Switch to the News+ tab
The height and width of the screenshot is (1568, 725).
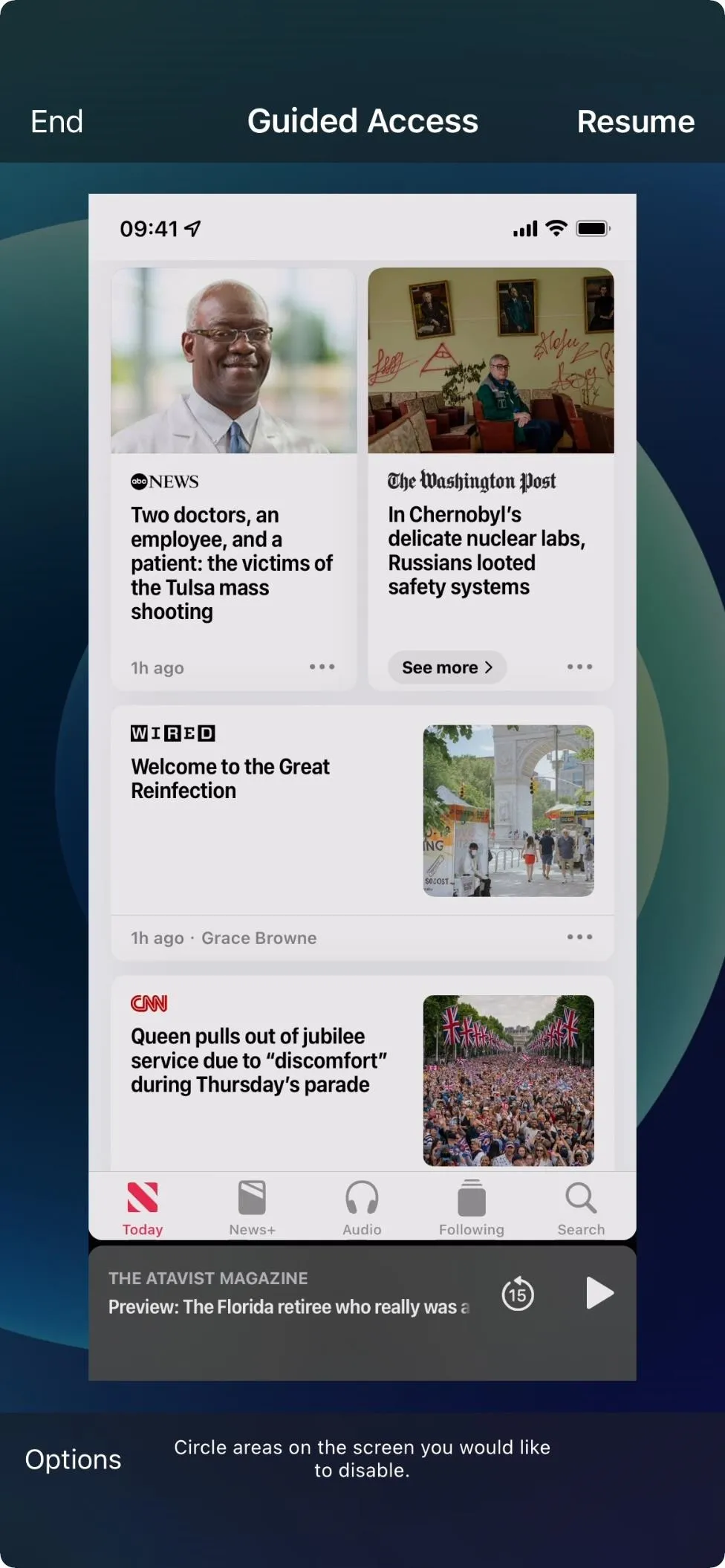(252, 1208)
